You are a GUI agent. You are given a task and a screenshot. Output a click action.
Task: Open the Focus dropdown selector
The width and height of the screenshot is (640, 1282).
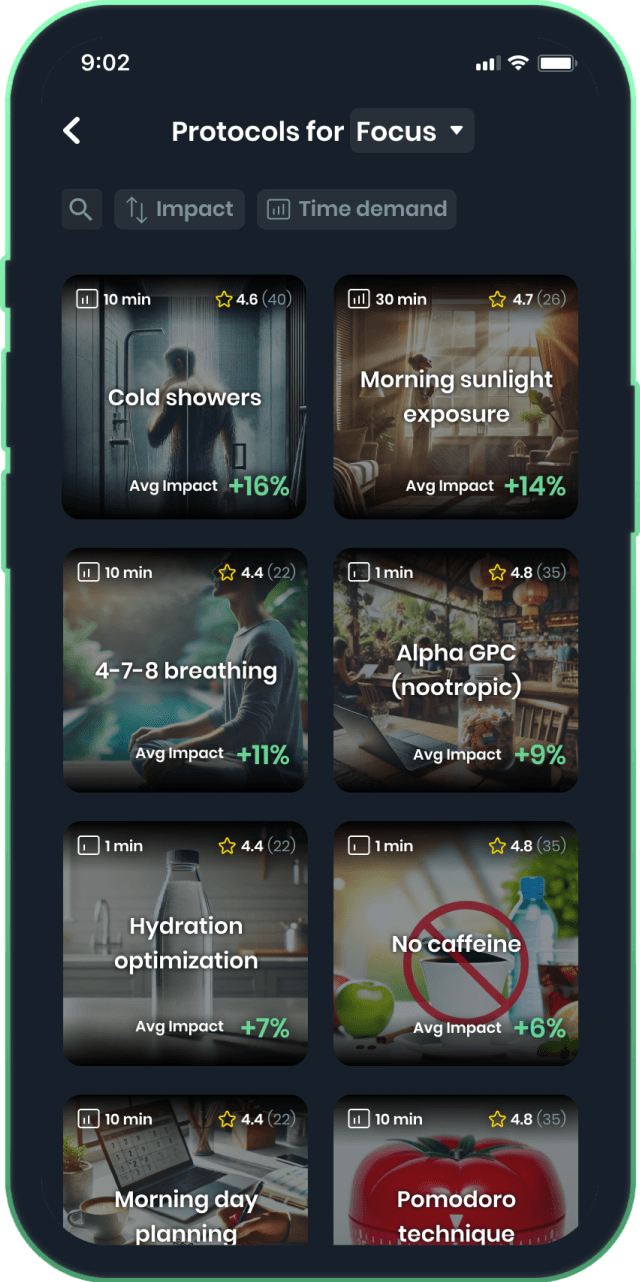coord(411,131)
